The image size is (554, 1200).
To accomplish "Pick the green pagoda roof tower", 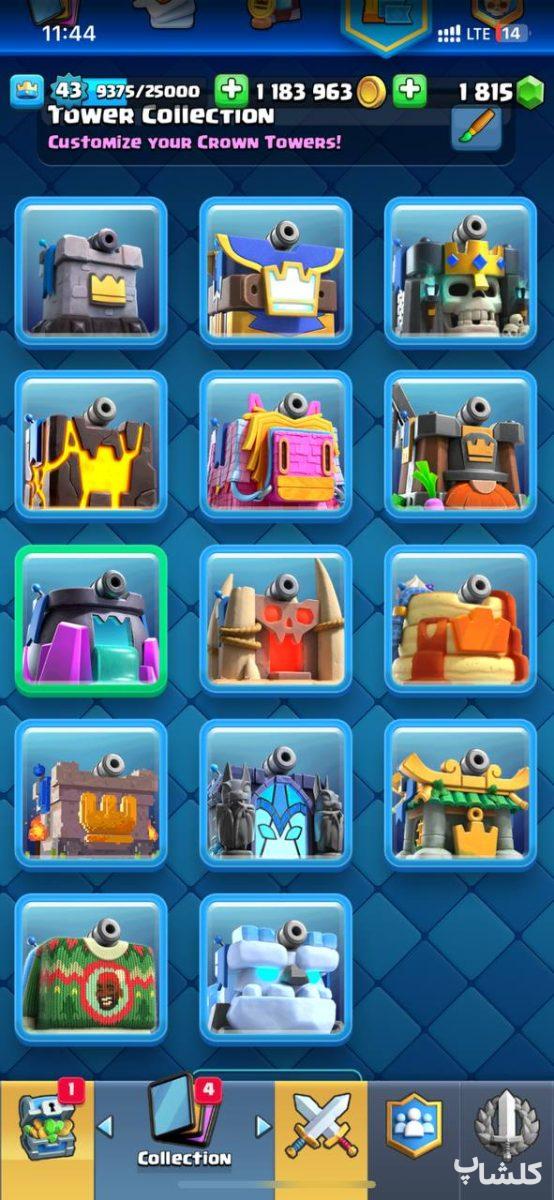I will [x=461, y=794].
